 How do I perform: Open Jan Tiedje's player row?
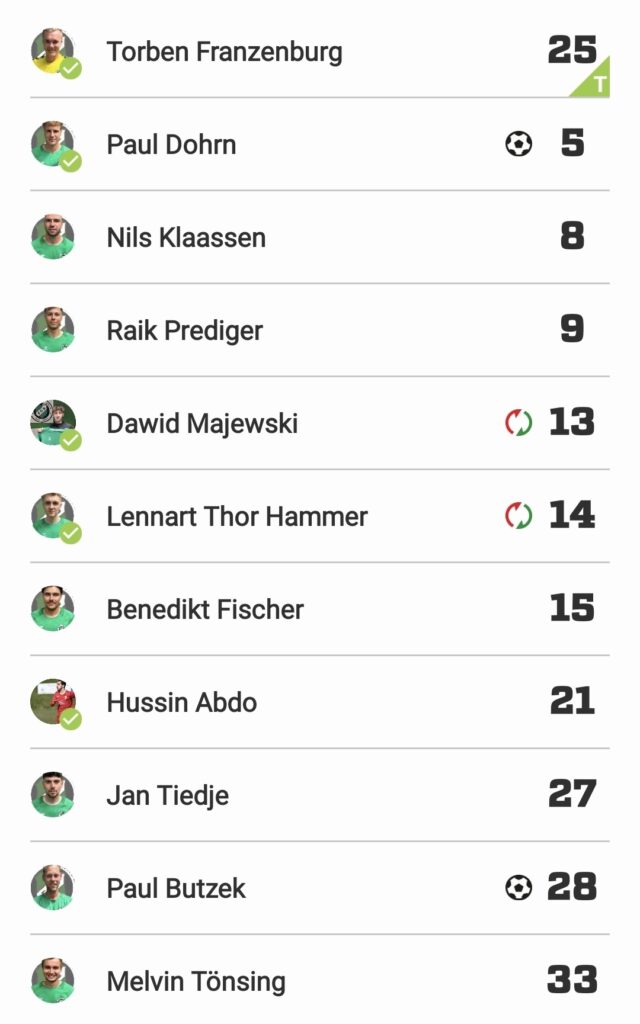click(x=168, y=795)
